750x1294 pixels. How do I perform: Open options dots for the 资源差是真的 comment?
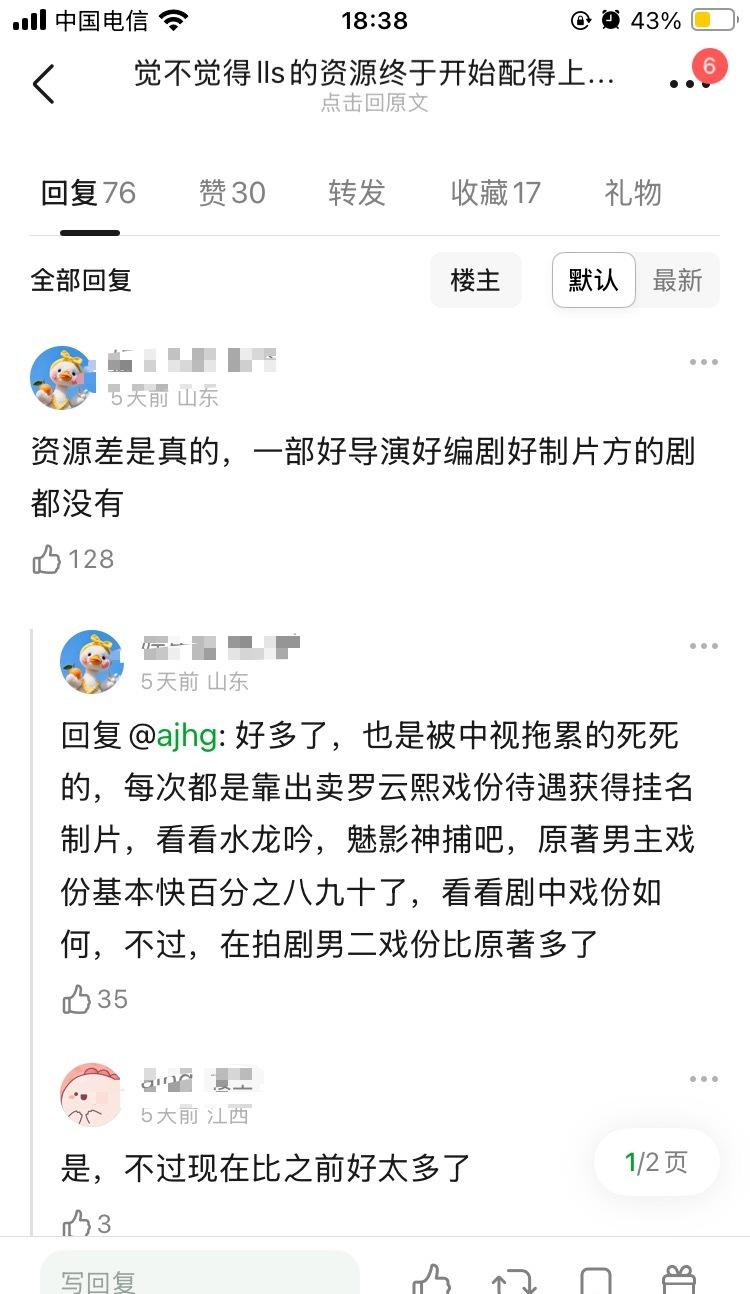click(x=703, y=362)
